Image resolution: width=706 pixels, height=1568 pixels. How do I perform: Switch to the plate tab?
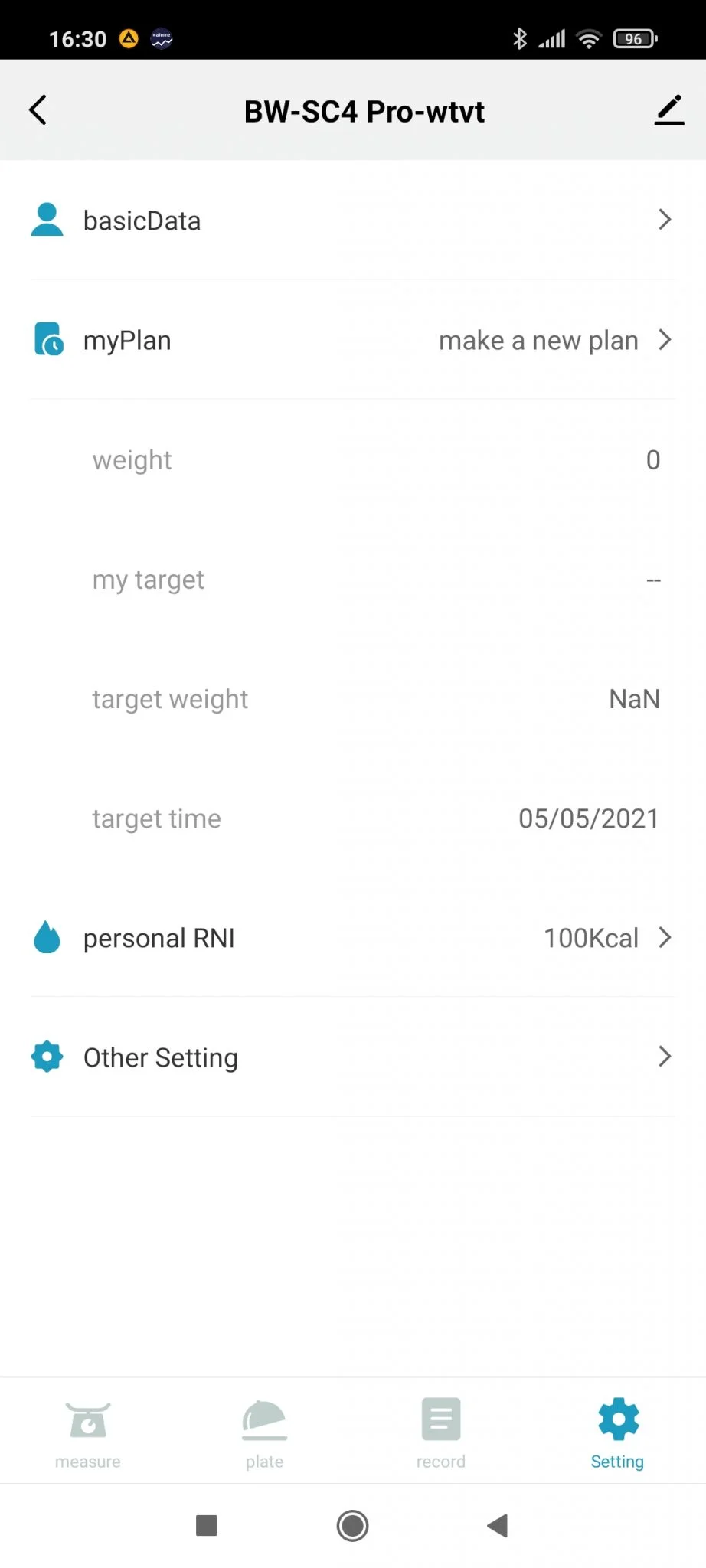pyautogui.click(x=264, y=1433)
